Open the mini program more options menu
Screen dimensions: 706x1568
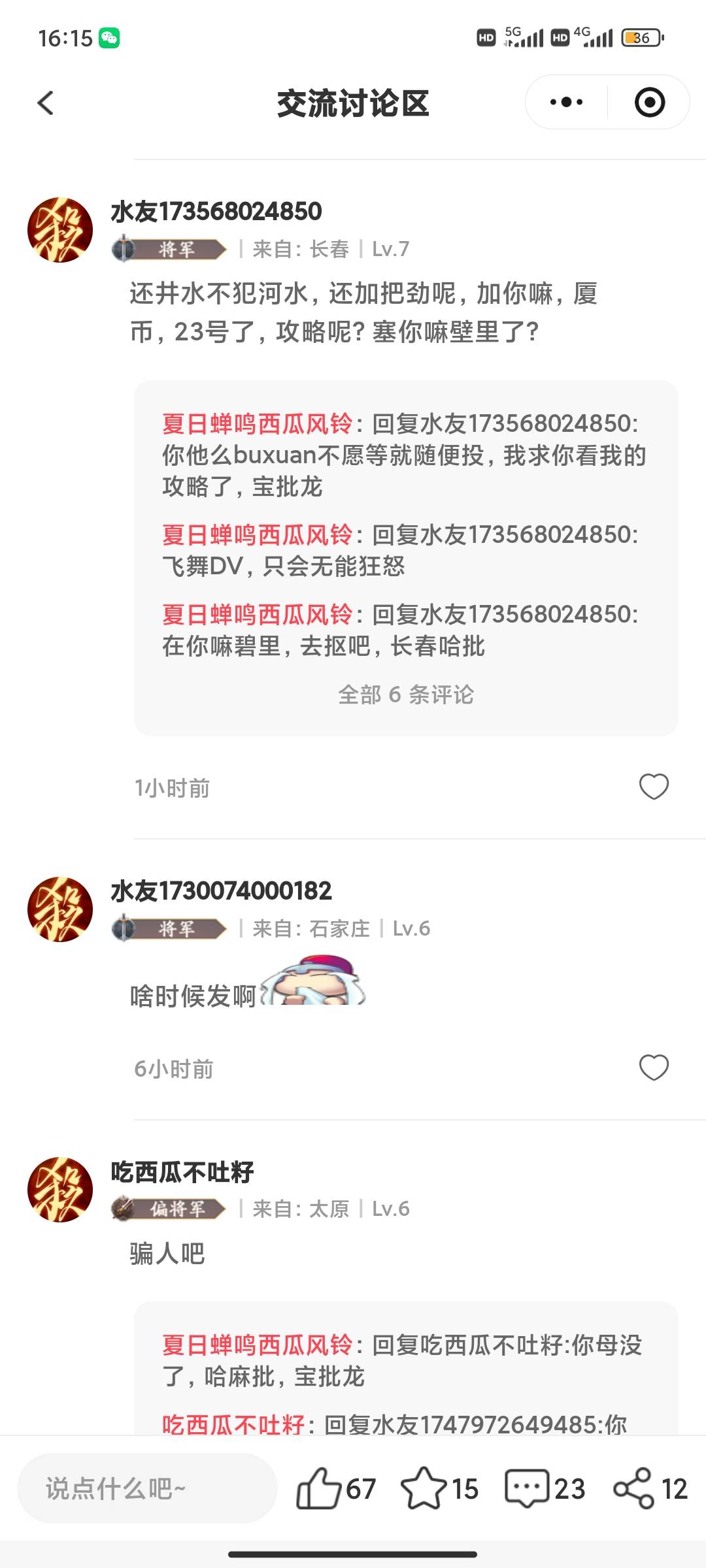(567, 103)
